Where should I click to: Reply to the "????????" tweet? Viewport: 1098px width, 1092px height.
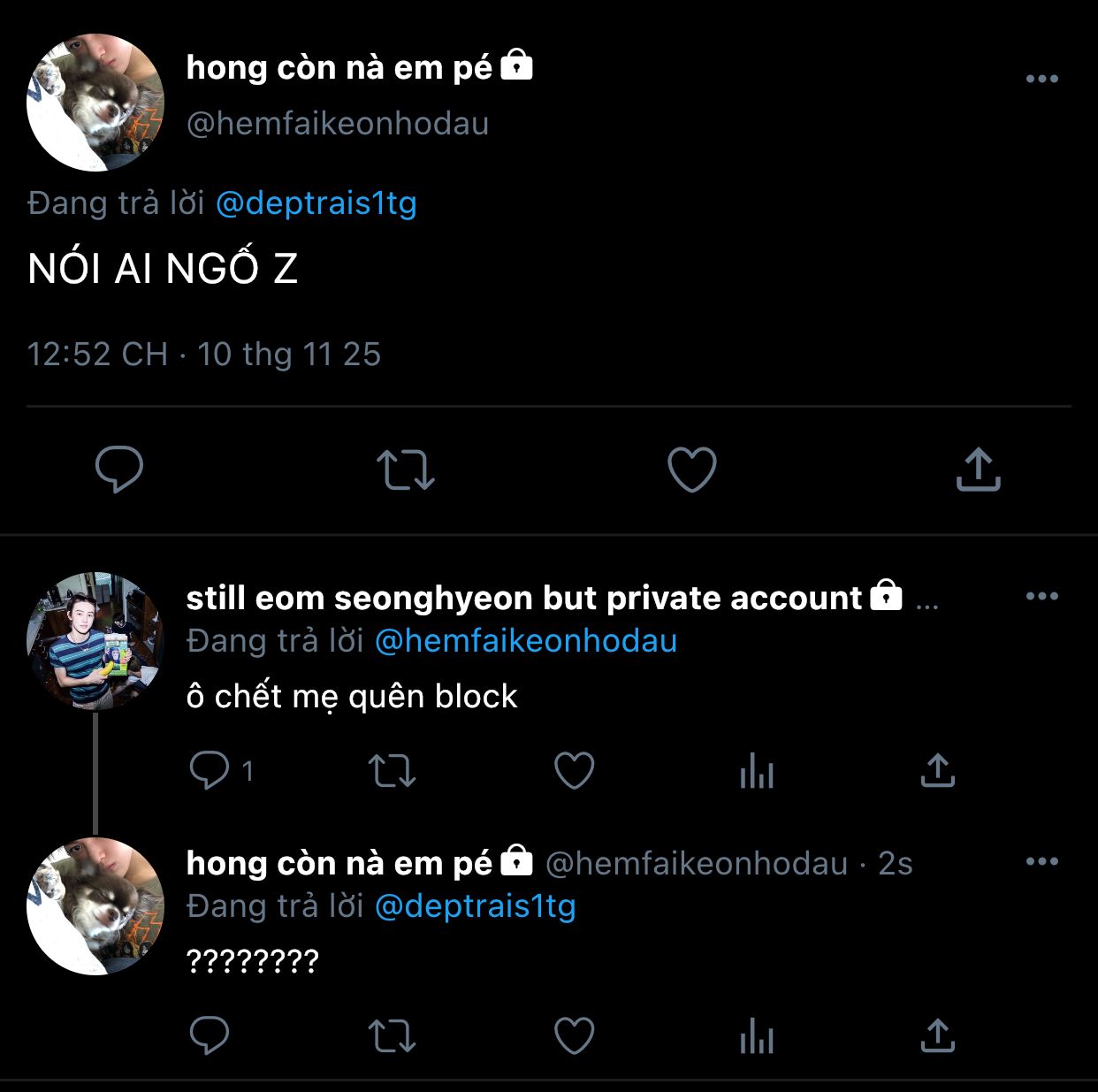point(210,1035)
